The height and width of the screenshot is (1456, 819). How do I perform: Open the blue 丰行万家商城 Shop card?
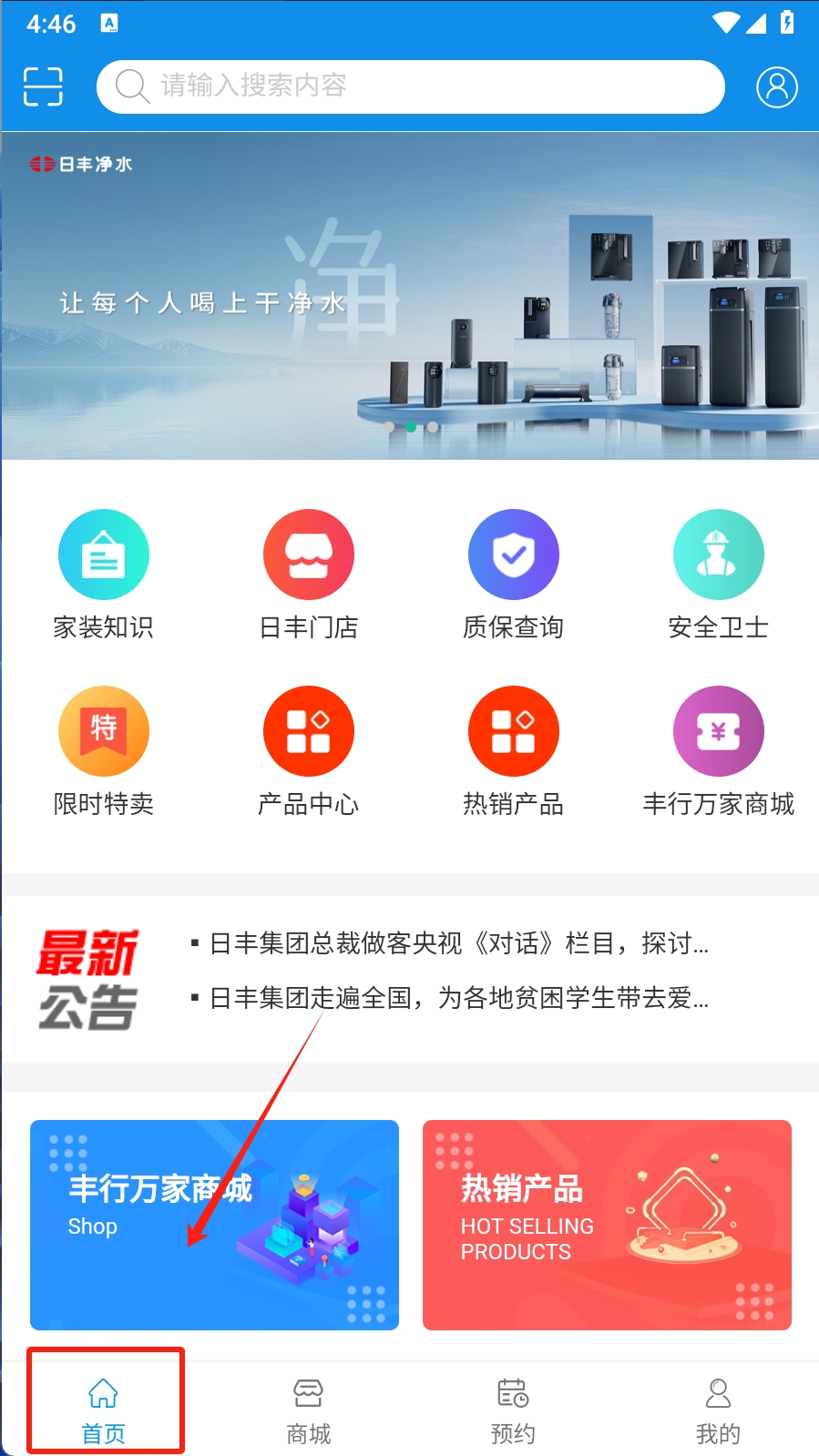[x=214, y=1225]
